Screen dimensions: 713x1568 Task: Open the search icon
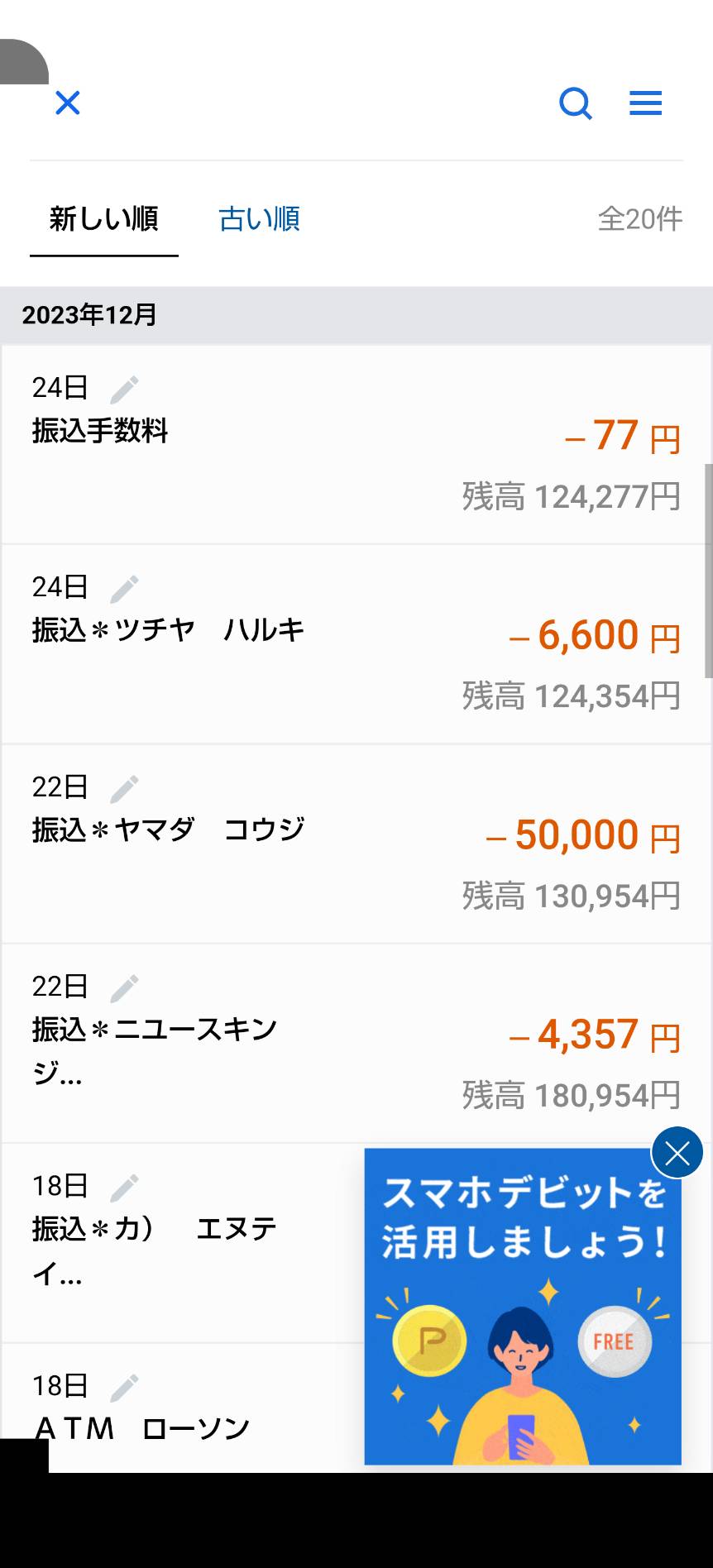tap(576, 103)
